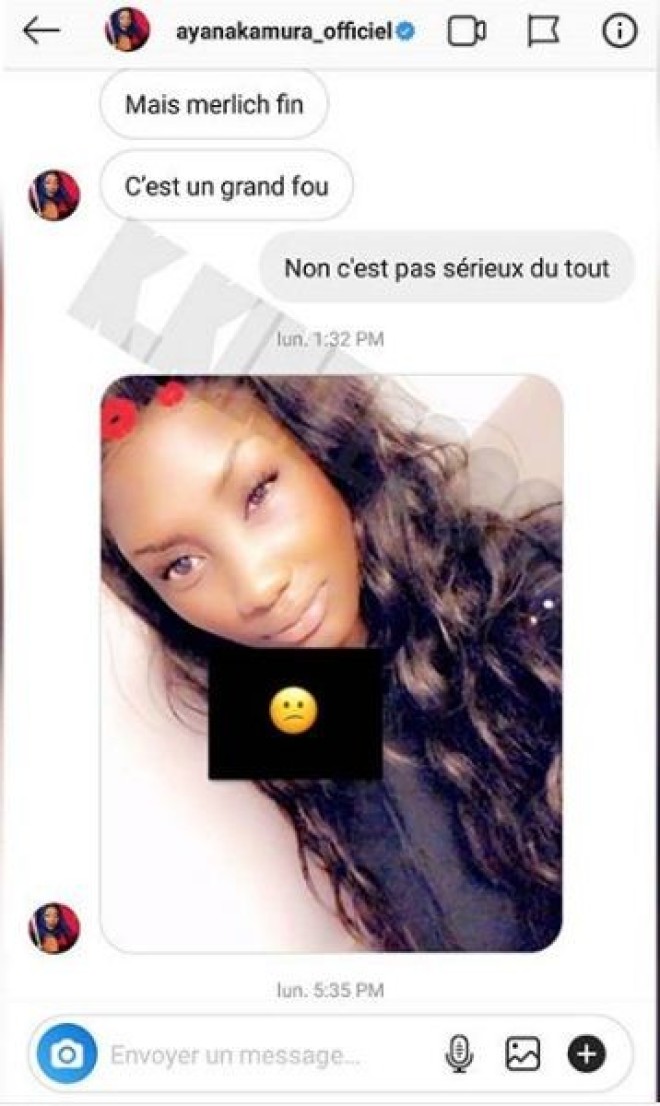
Task: Open conversation details info icon
Action: tap(619, 31)
